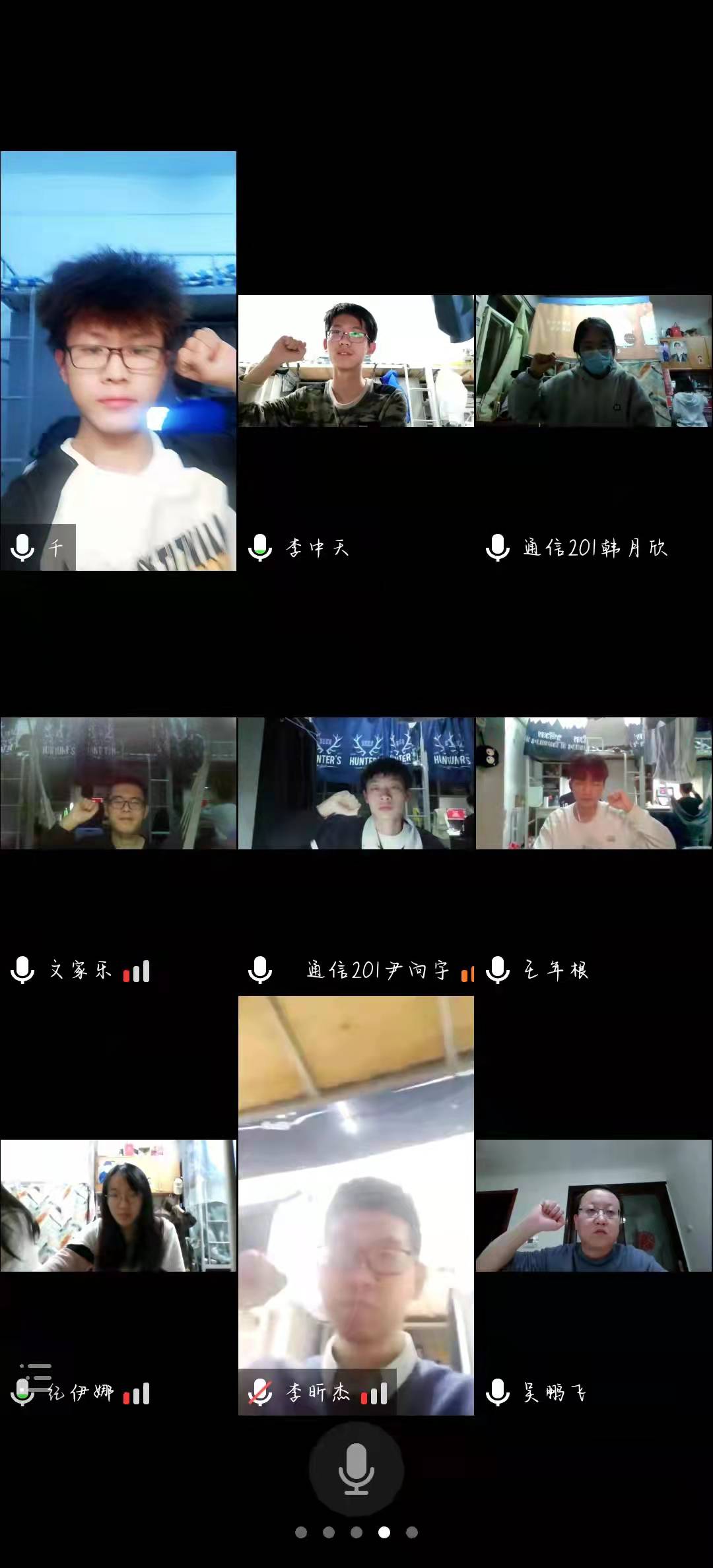Open the list menu icon

(36, 1377)
